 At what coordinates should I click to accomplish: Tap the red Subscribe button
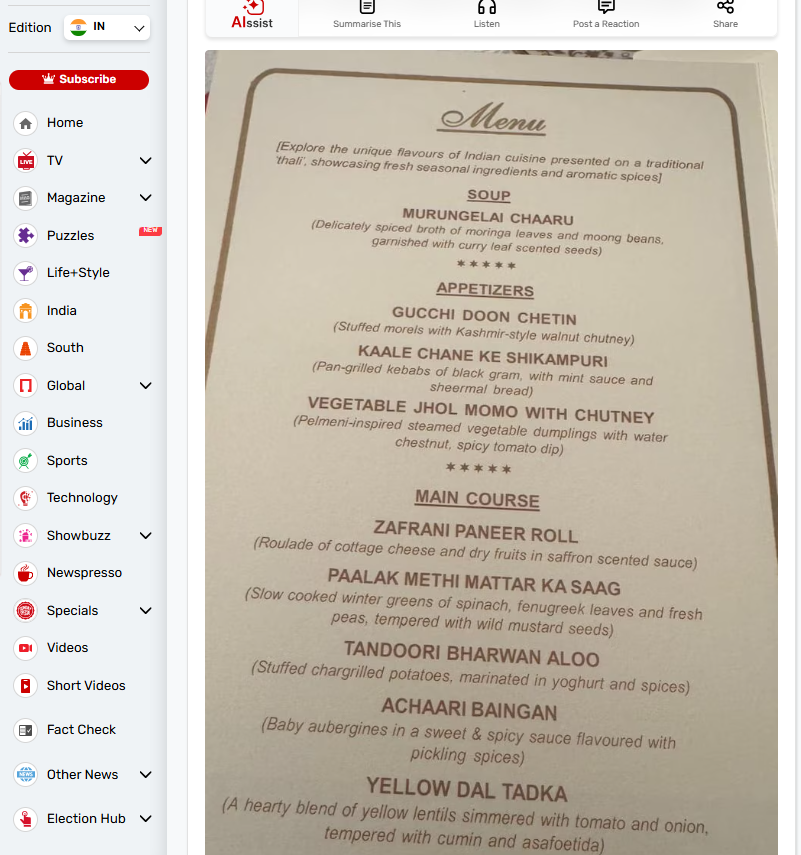pos(79,79)
